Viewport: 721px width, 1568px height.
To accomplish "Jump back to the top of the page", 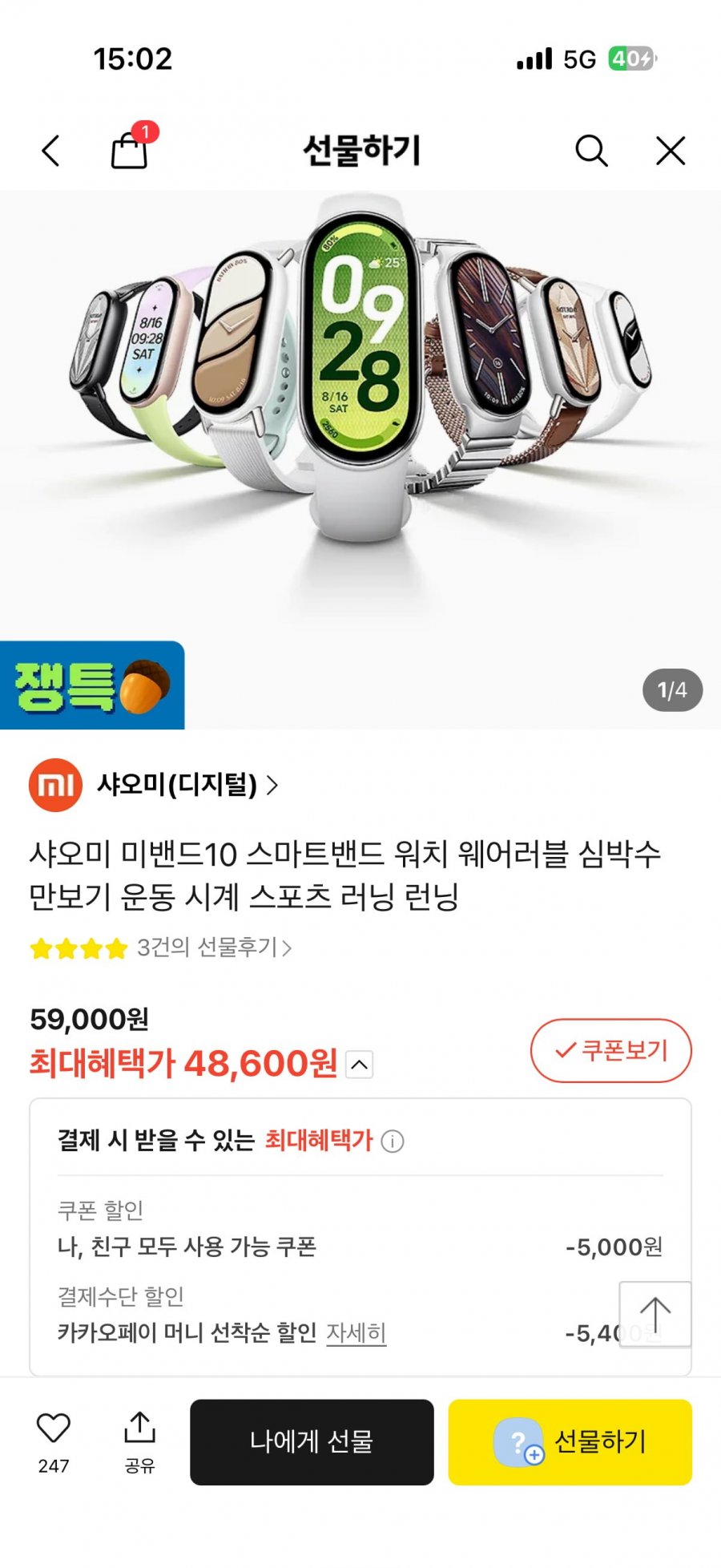I will pos(655,1315).
